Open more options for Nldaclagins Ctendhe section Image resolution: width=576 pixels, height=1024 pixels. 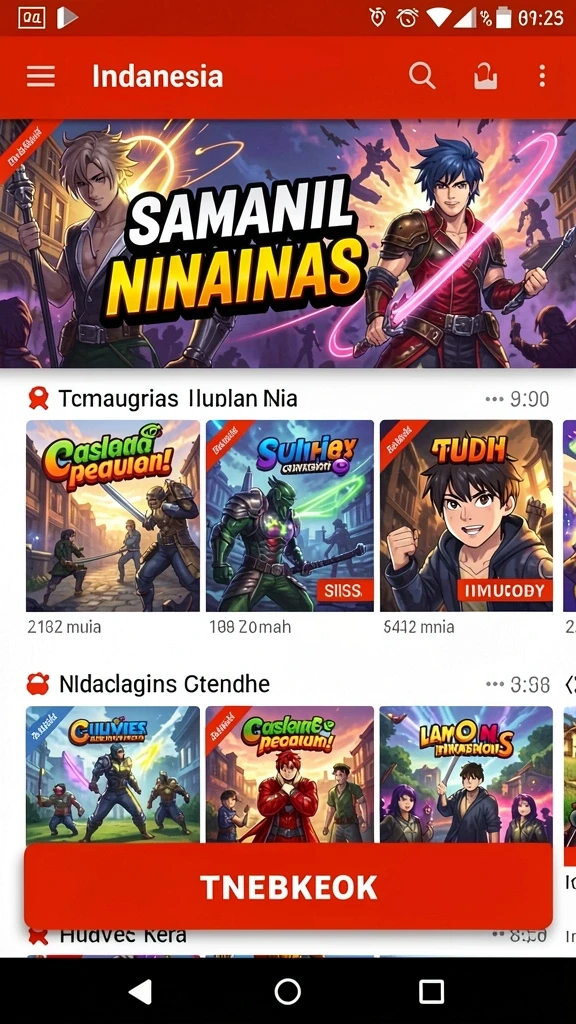[x=494, y=684]
